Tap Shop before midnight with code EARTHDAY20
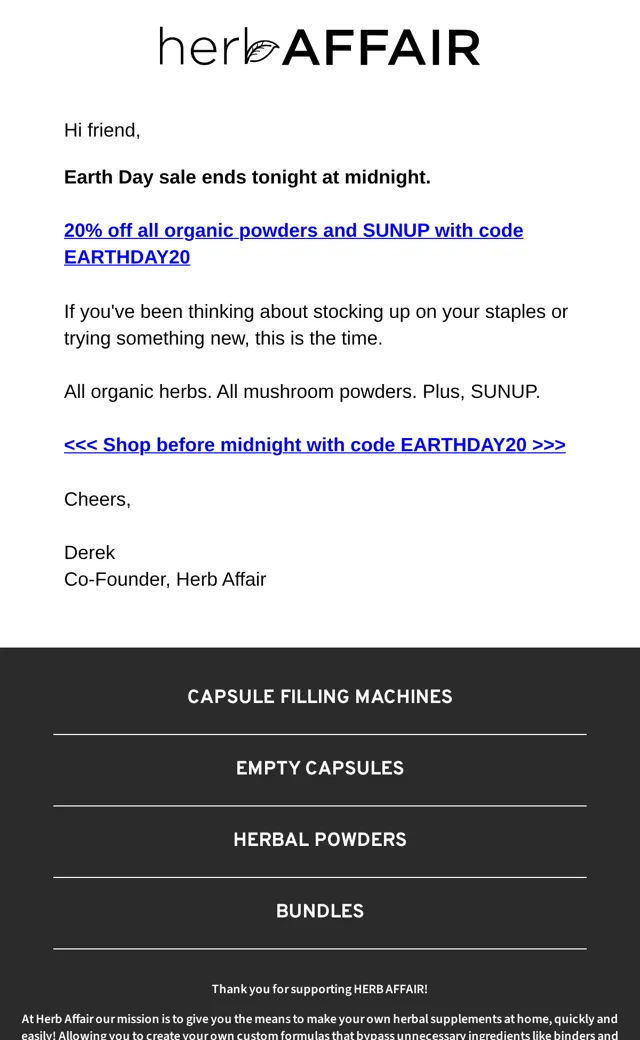640x1040 pixels. pos(314,444)
